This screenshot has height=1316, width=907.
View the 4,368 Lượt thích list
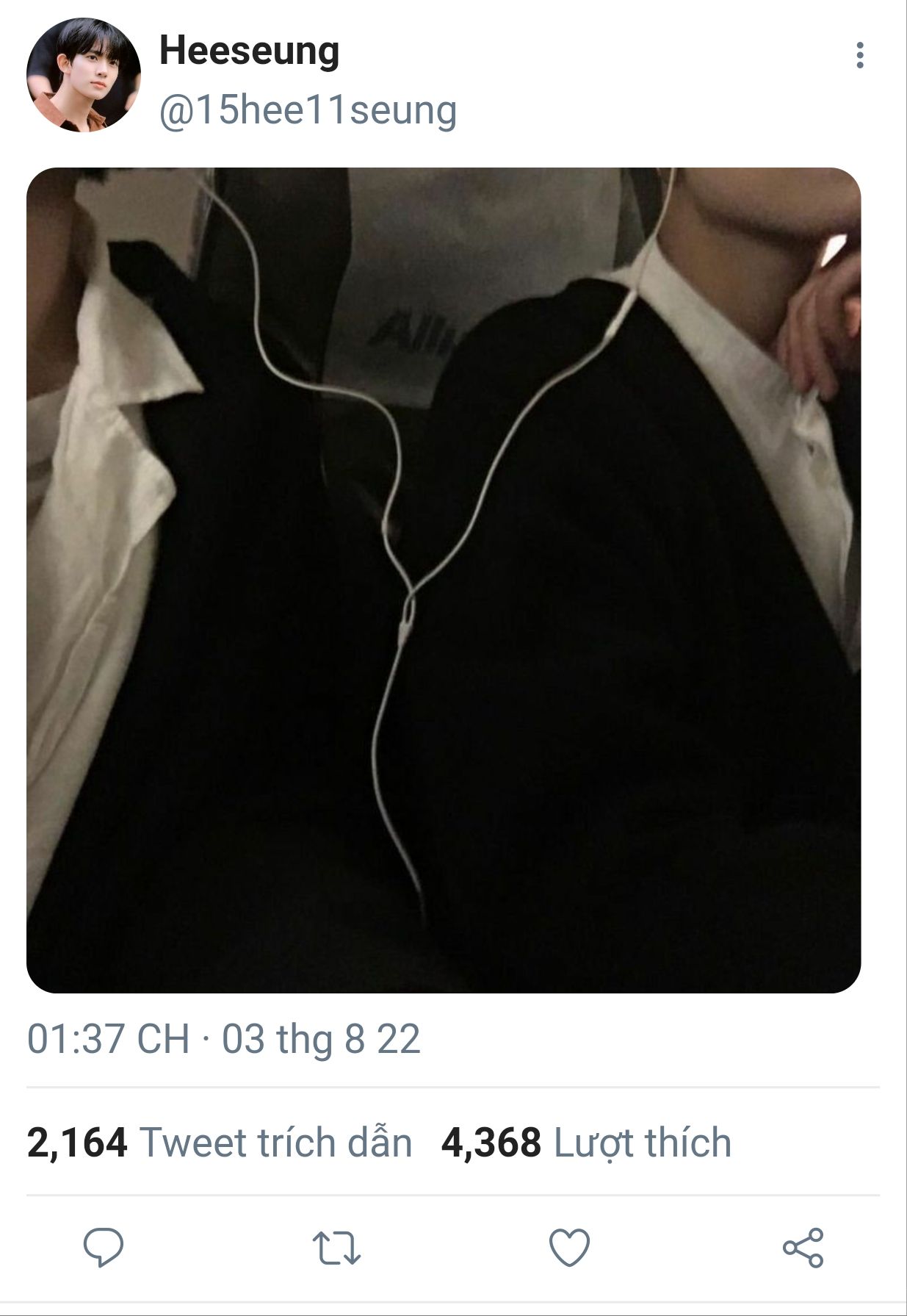tap(586, 1143)
